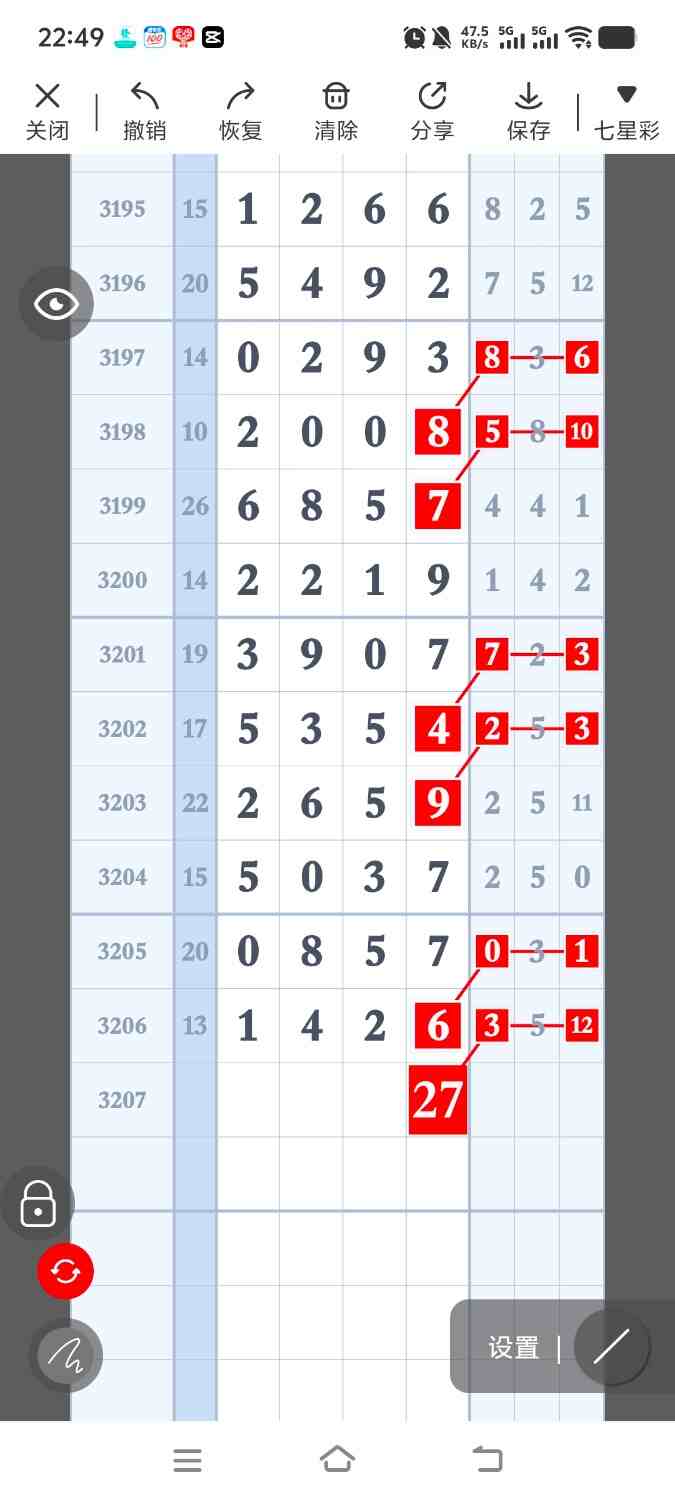Undo the last drawing action
This screenshot has width=675, height=1500.
(145, 111)
